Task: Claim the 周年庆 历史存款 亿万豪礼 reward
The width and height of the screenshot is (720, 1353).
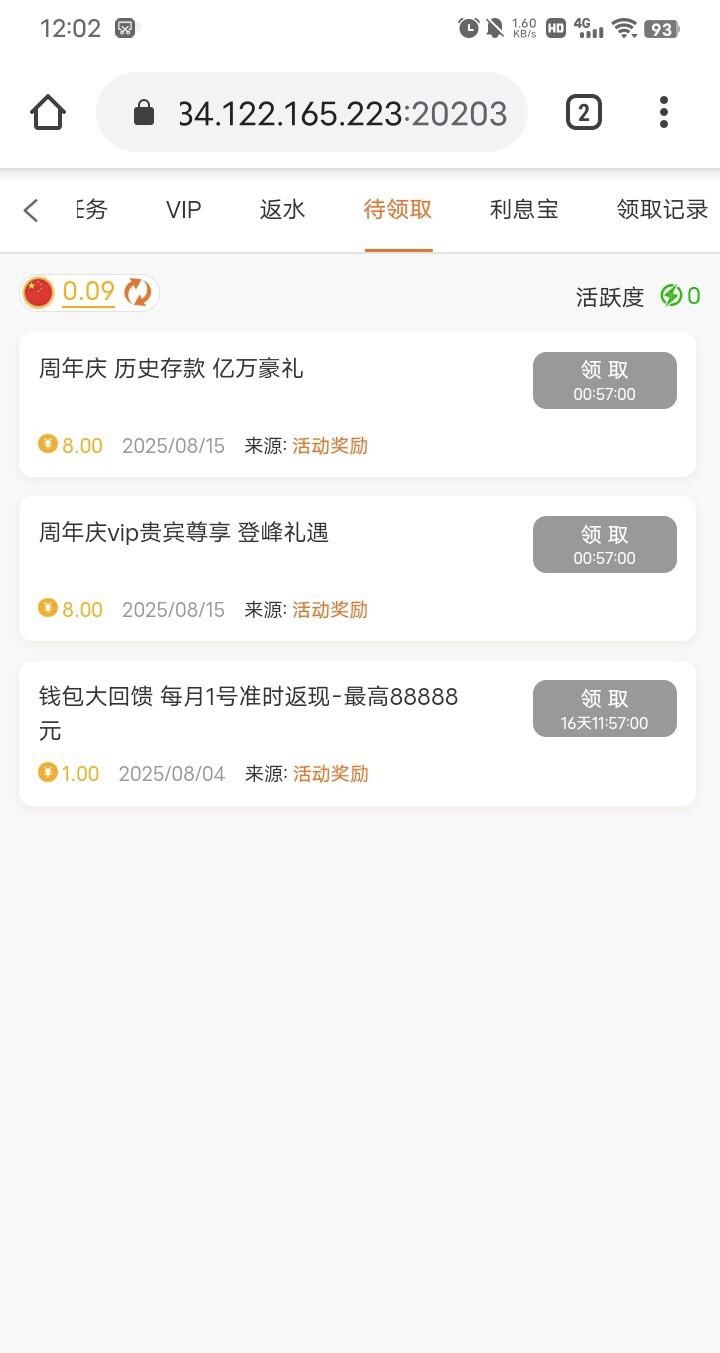Action: (x=605, y=380)
